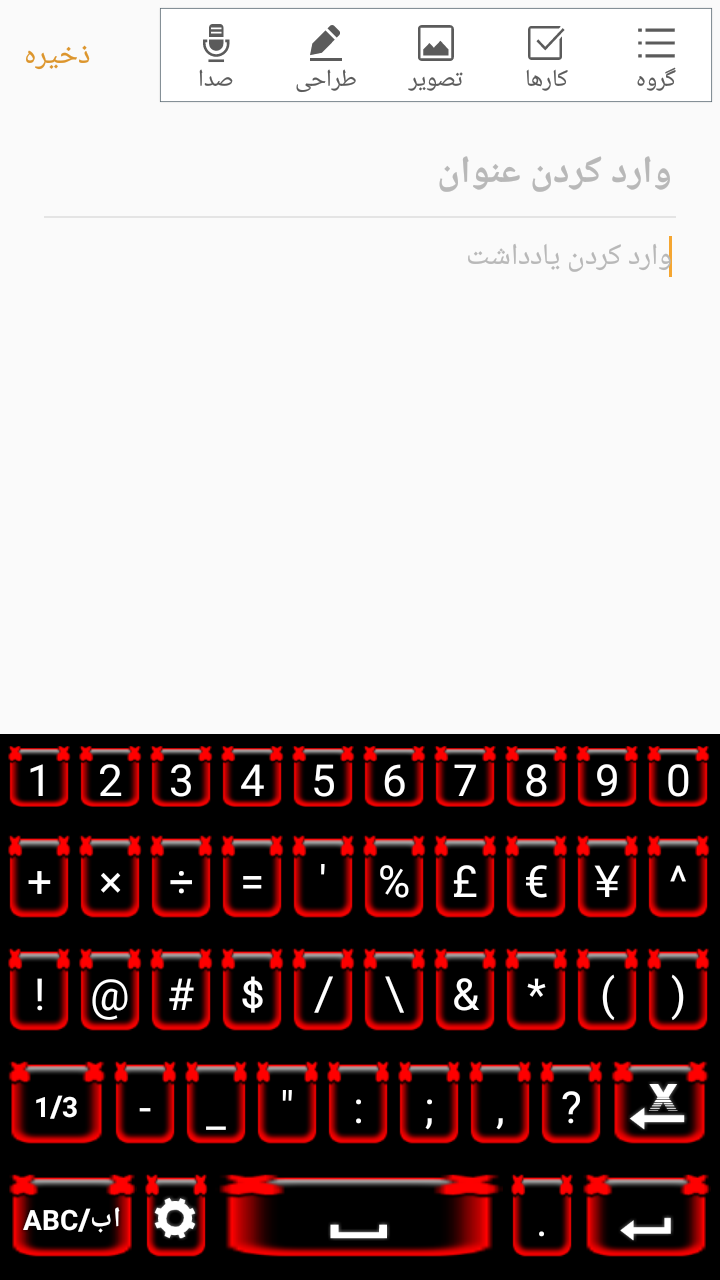Tap the question mark key

(x=571, y=1105)
